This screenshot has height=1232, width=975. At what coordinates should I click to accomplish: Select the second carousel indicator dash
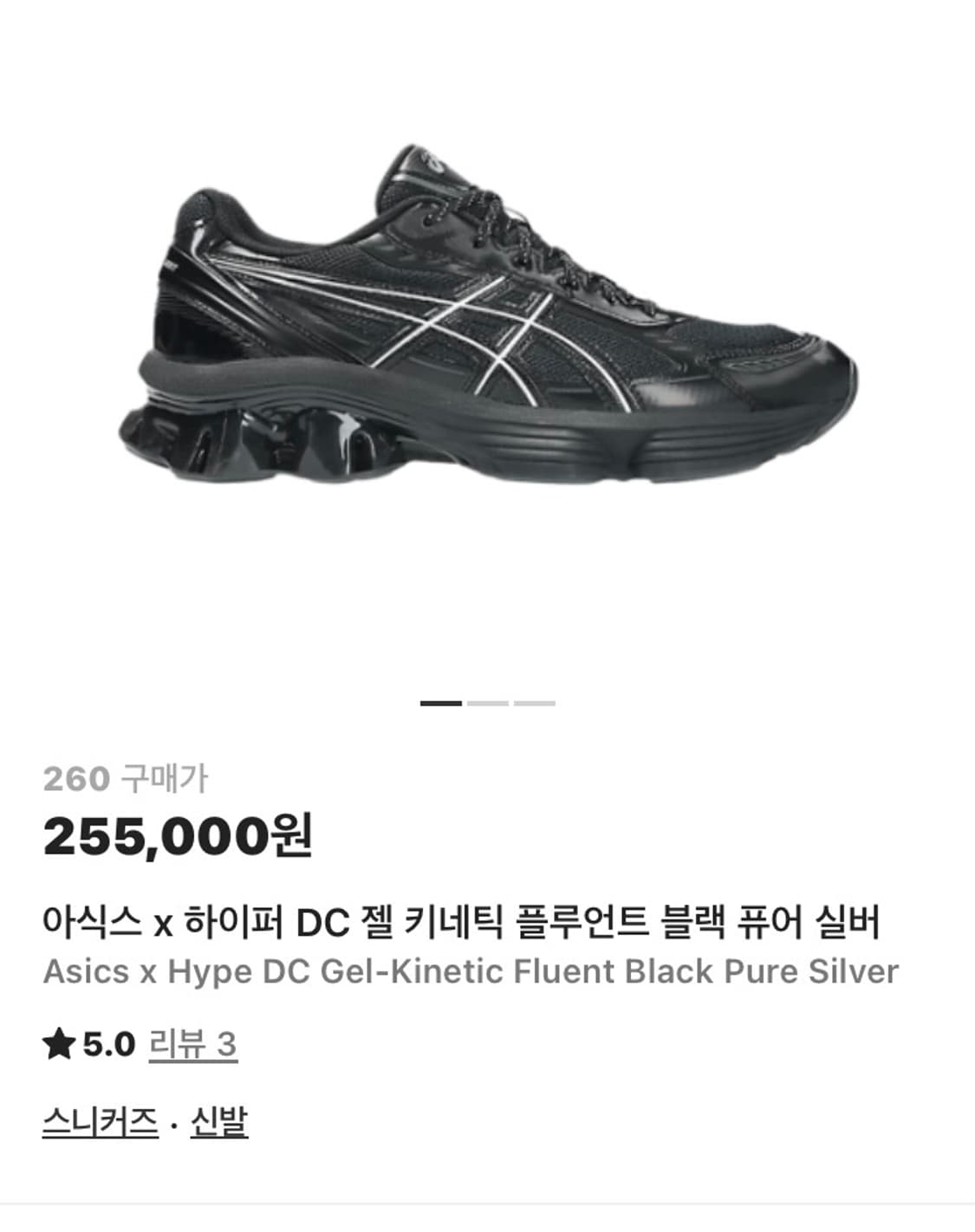point(488,703)
